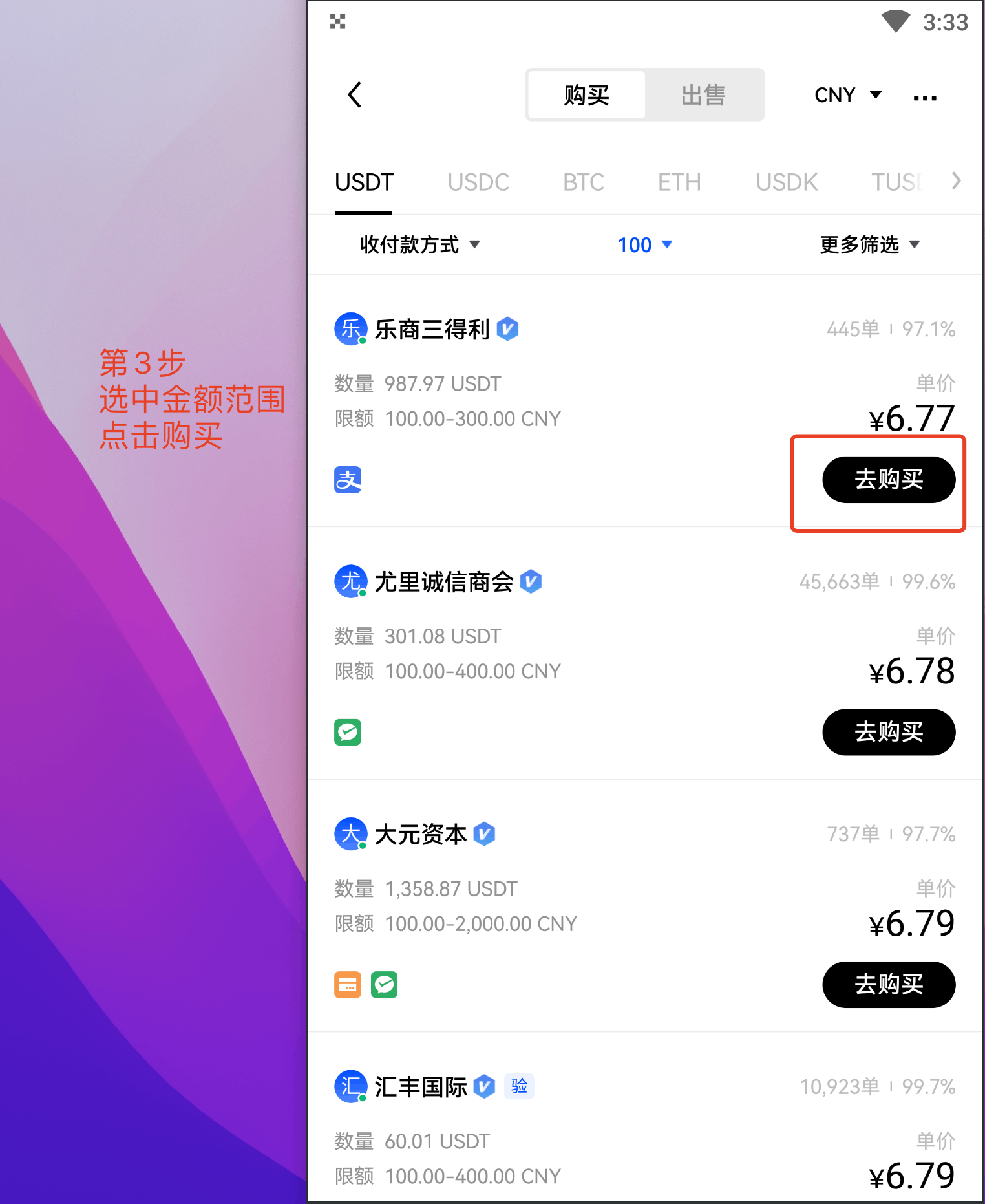Tap 去购买 for the 尤里诚信商会 offer

coord(888,732)
